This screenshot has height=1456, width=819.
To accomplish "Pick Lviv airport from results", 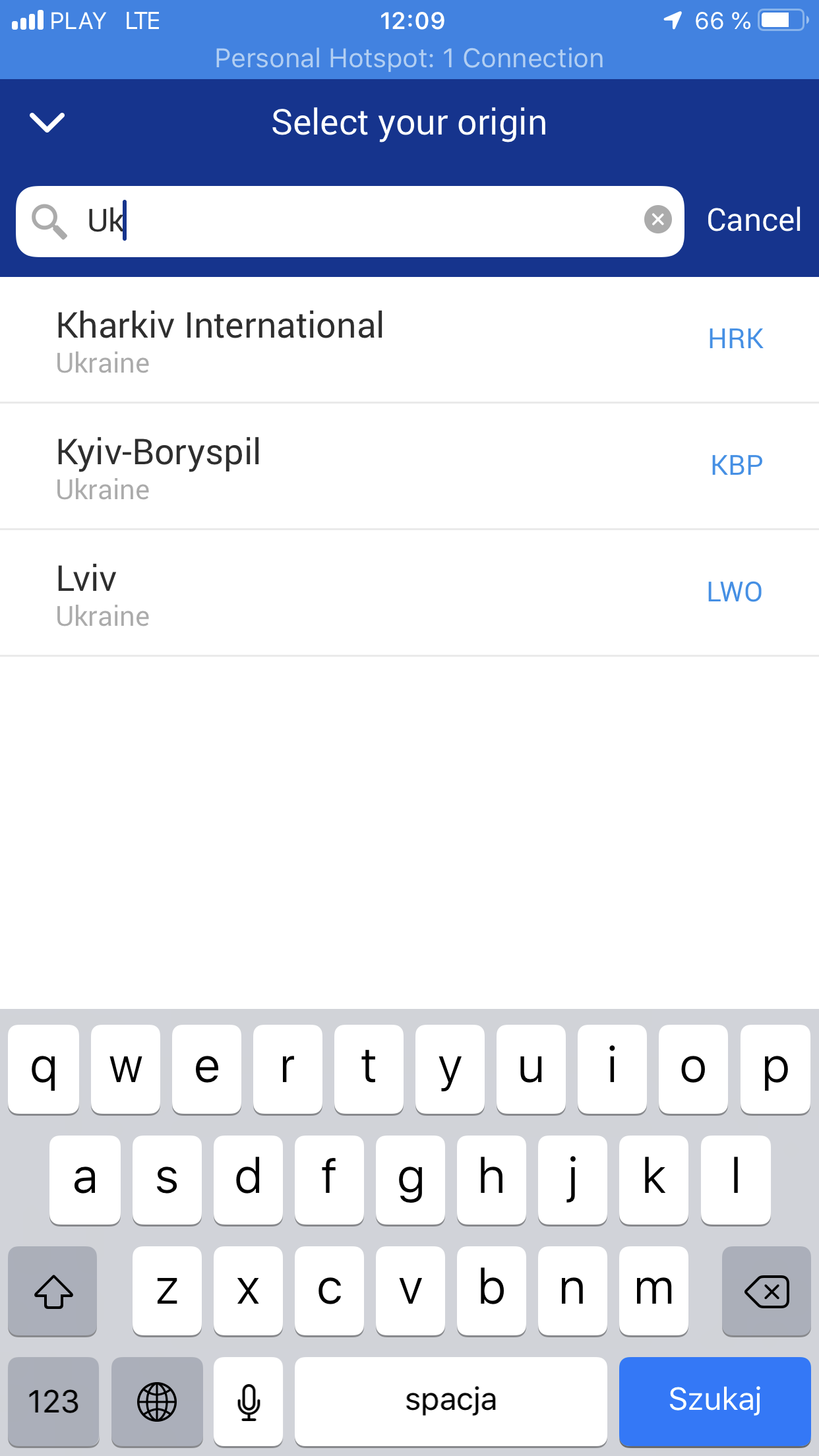I will [409, 593].
